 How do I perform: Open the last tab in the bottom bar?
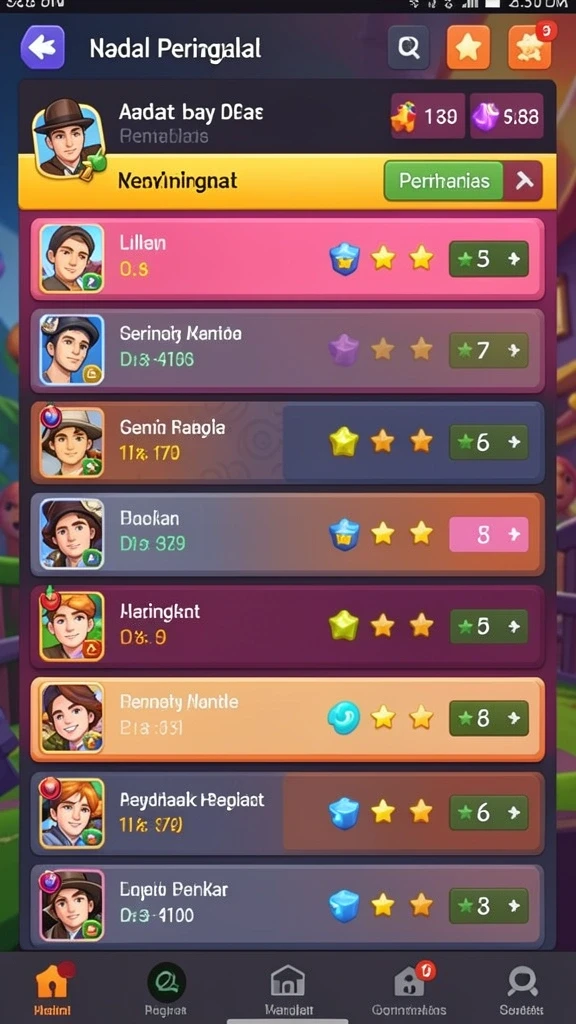[x=522, y=989]
